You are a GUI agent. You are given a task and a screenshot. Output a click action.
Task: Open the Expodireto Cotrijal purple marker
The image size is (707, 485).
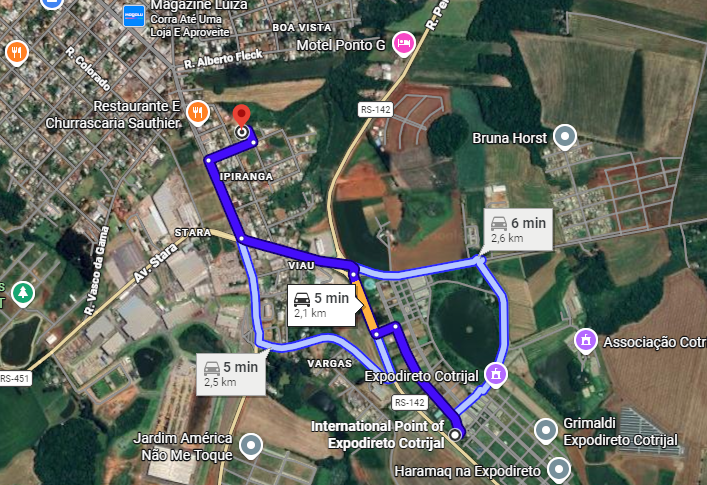tap(494, 374)
